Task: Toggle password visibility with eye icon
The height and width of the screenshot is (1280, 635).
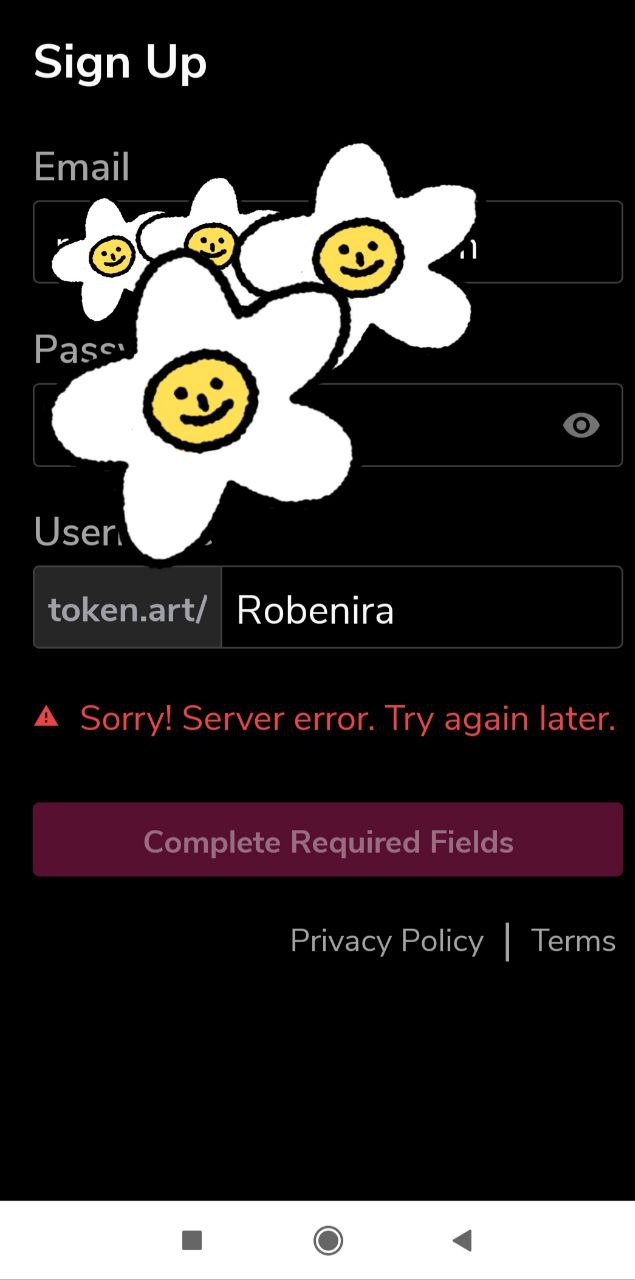Action: [581, 425]
